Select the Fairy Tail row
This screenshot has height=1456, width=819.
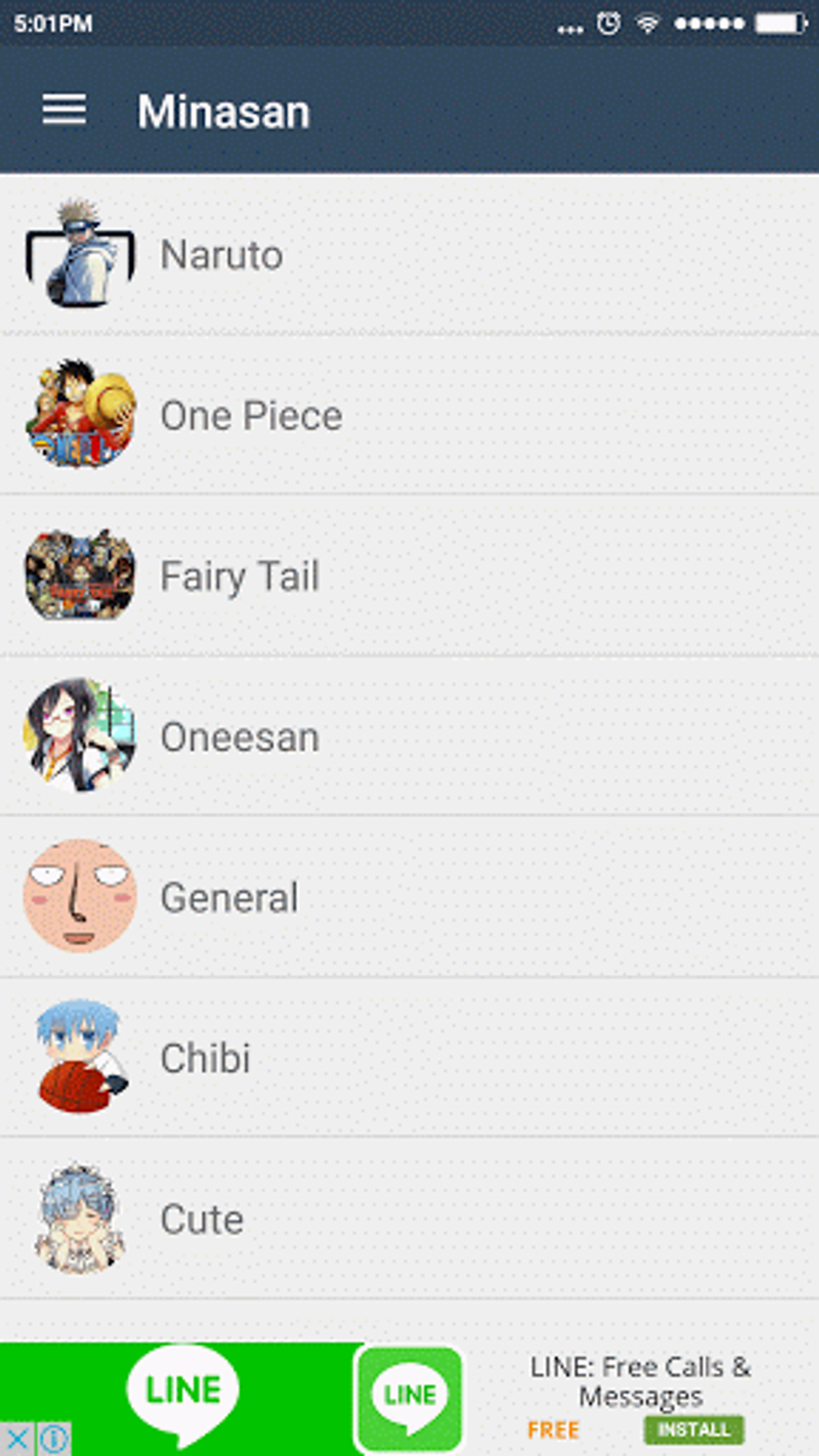pos(409,576)
